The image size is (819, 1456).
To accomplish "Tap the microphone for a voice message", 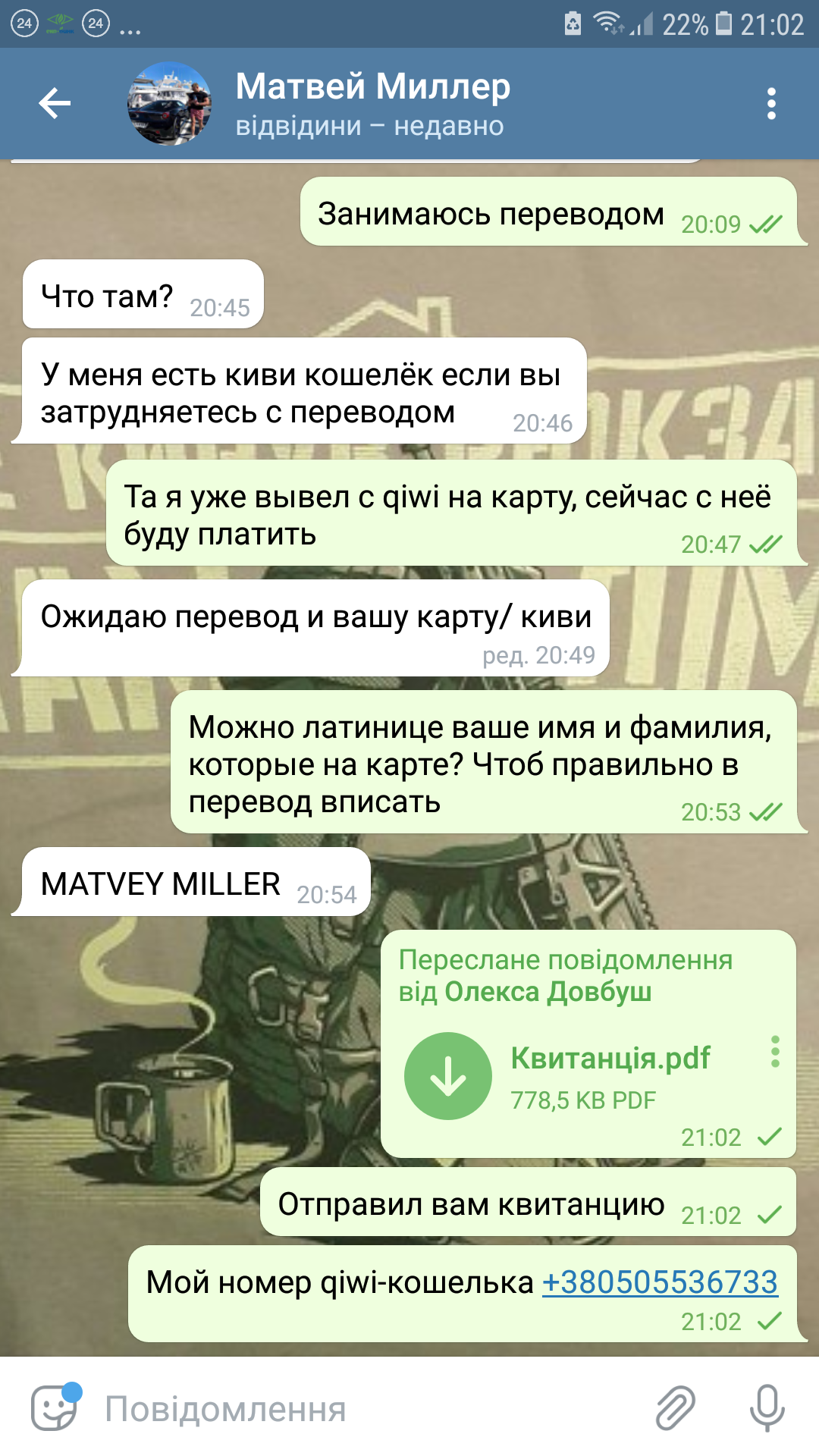I will point(767,1408).
